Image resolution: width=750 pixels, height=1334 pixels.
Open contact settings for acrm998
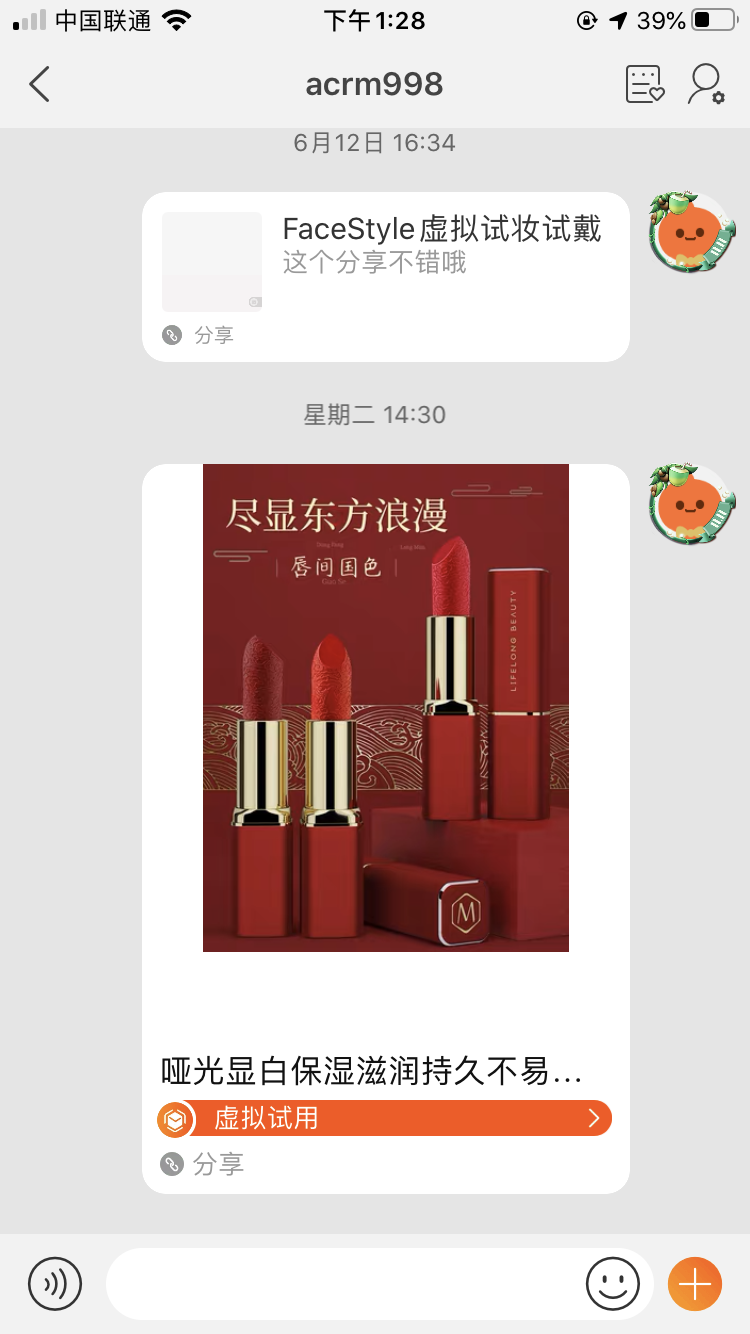point(704,85)
